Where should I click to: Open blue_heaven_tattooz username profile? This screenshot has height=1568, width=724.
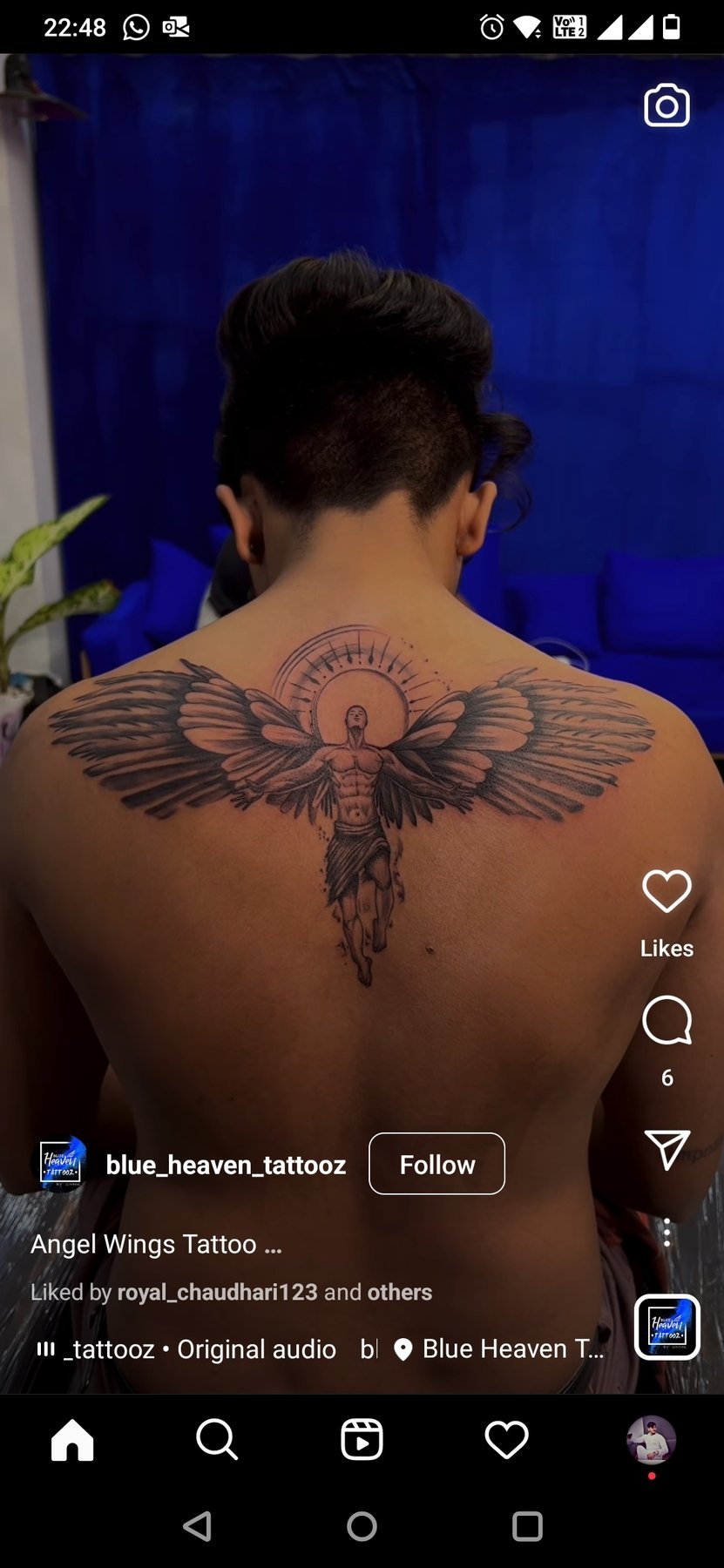(226, 1165)
